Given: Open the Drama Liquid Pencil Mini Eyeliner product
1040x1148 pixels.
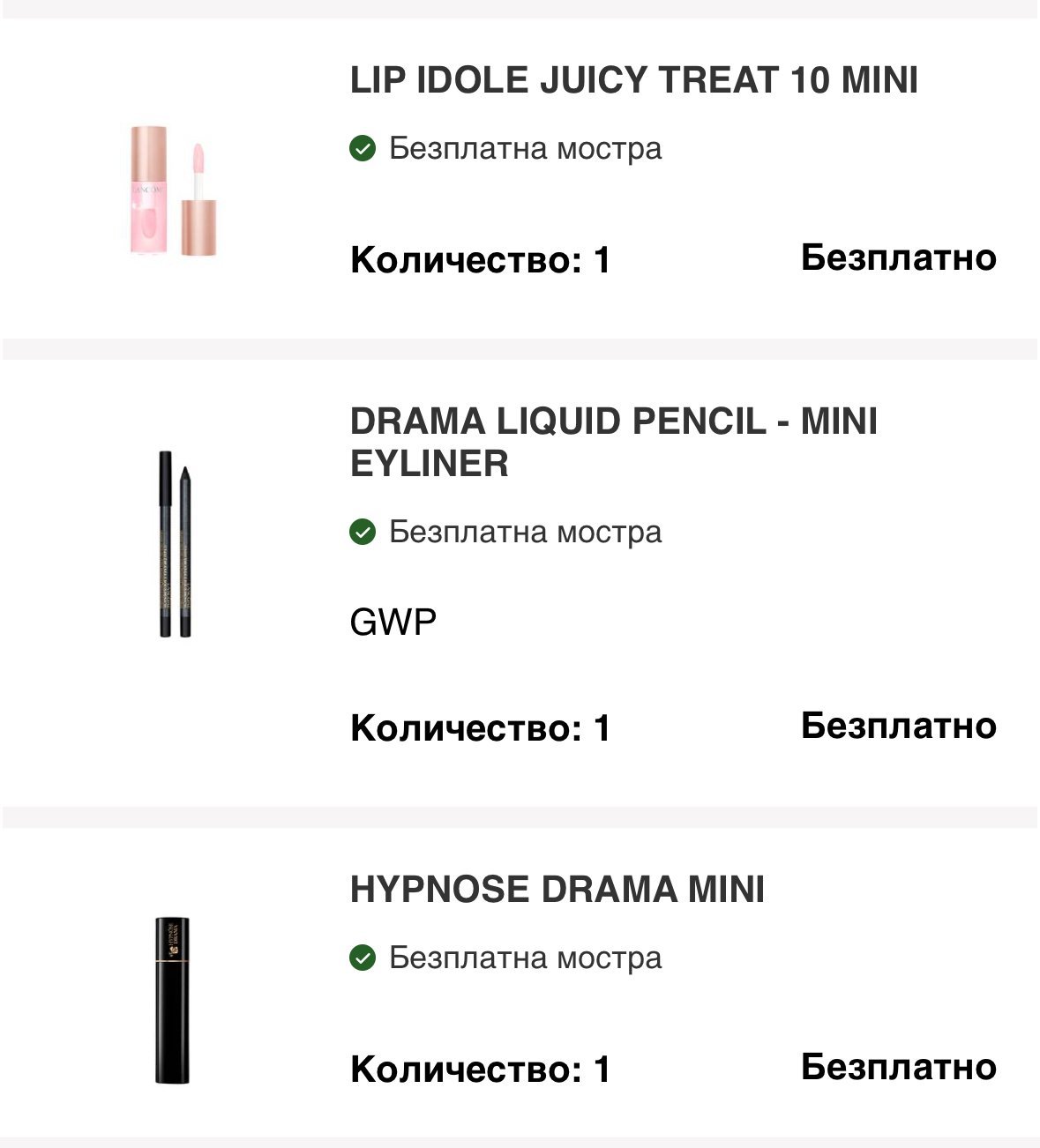Looking at the screenshot, I should tap(614, 442).
